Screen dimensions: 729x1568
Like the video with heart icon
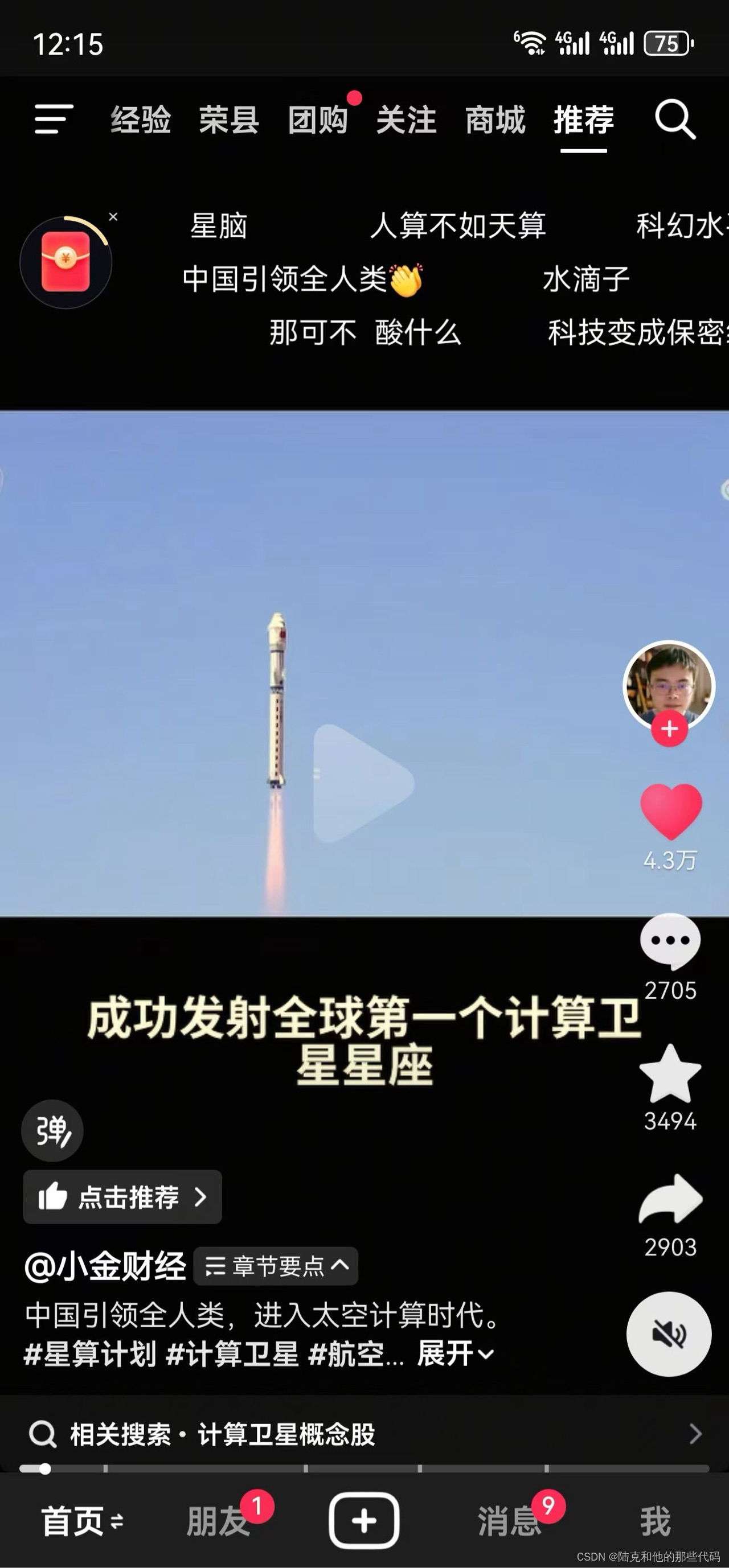pyautogui.click(x=670, y=812)
